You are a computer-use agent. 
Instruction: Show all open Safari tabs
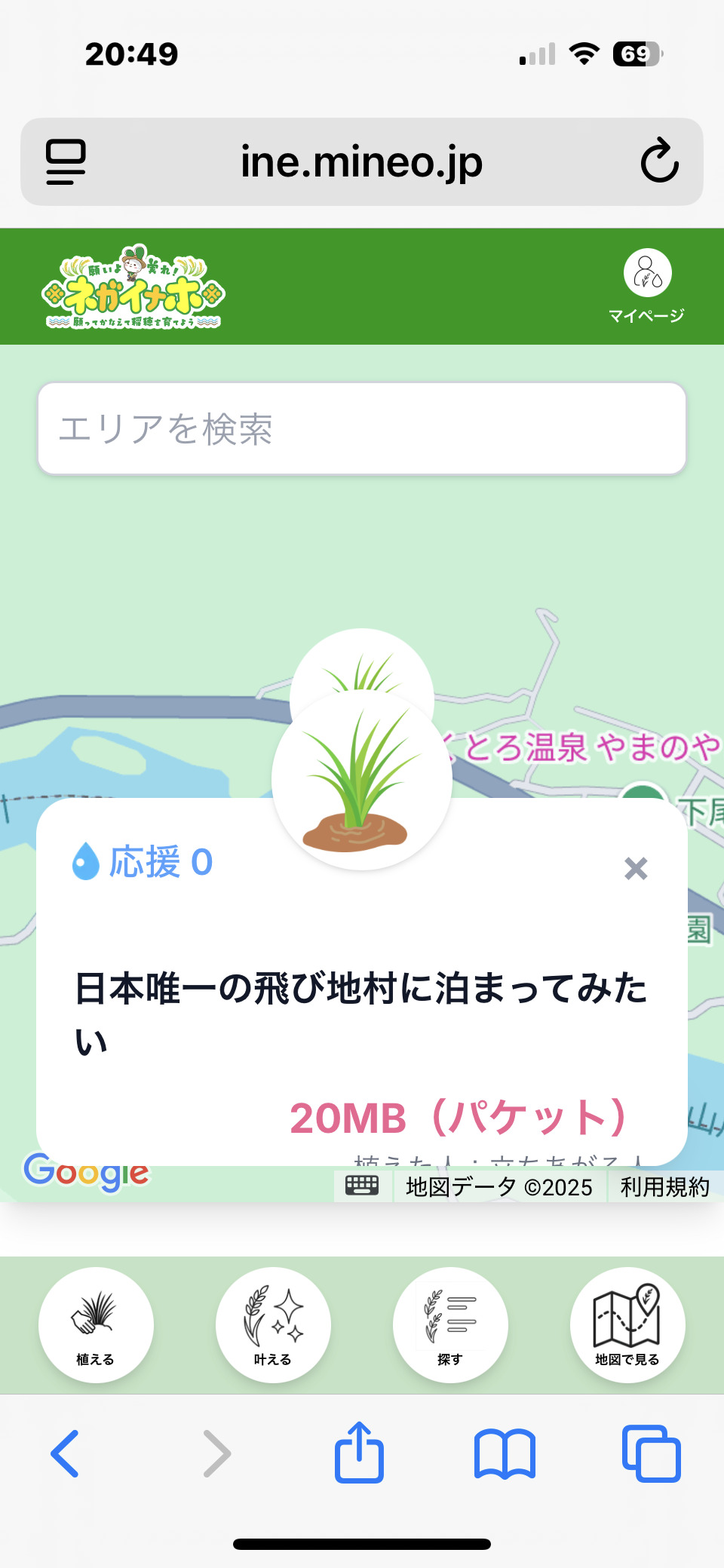651,1453
